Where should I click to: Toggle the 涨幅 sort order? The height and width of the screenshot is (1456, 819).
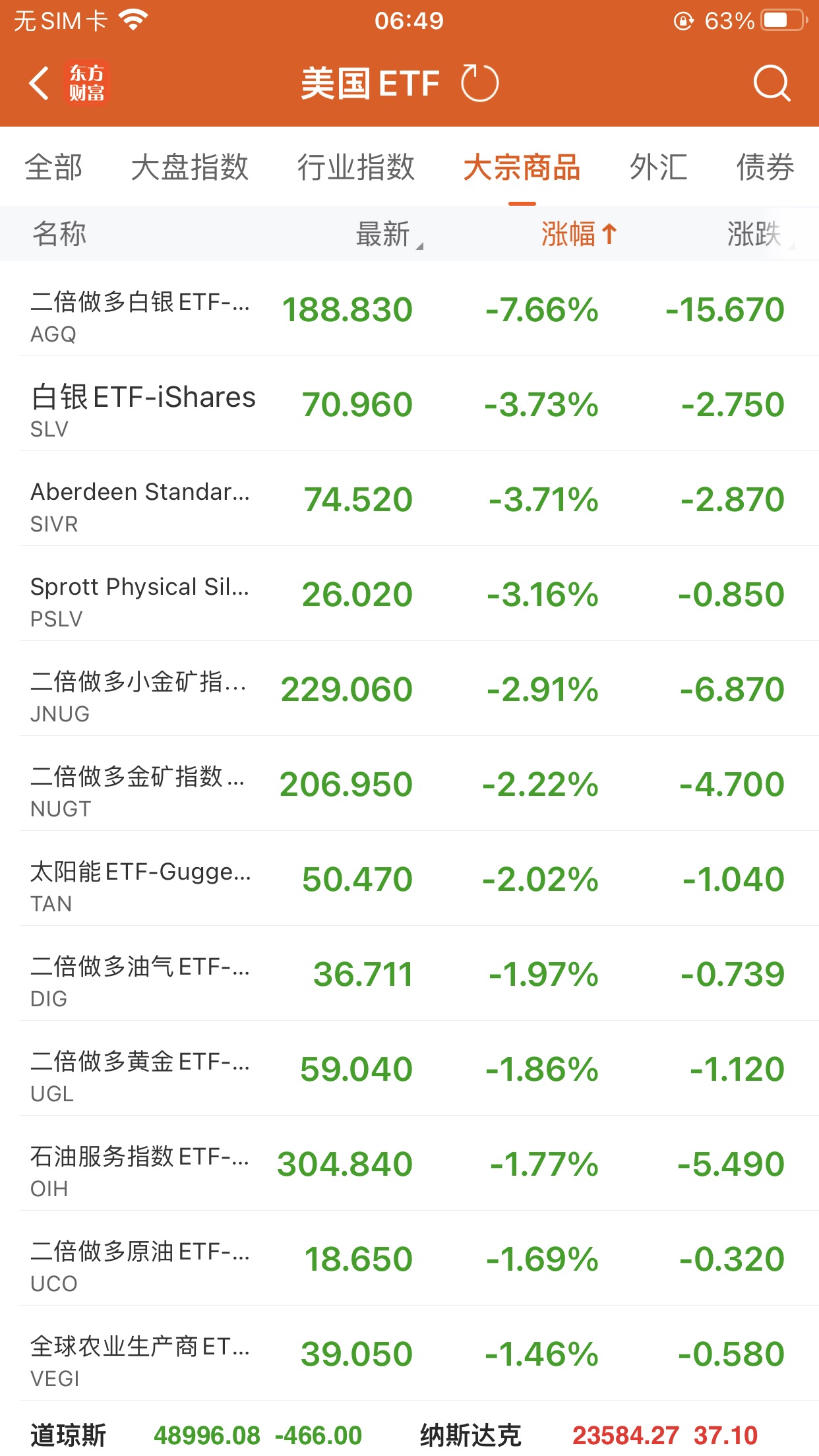click(578, 234)
